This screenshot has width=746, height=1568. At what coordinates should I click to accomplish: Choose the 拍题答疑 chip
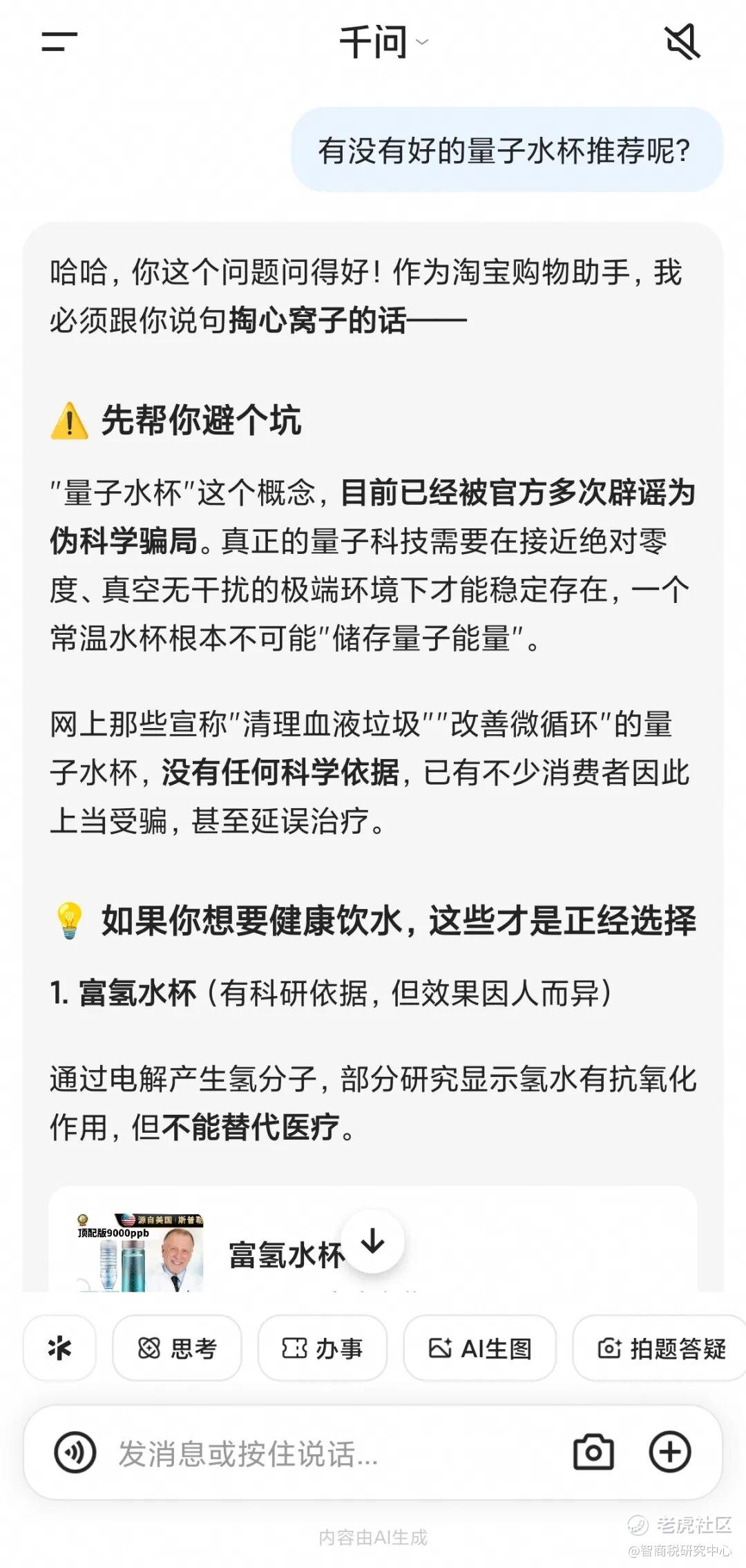pos(660,1347)
